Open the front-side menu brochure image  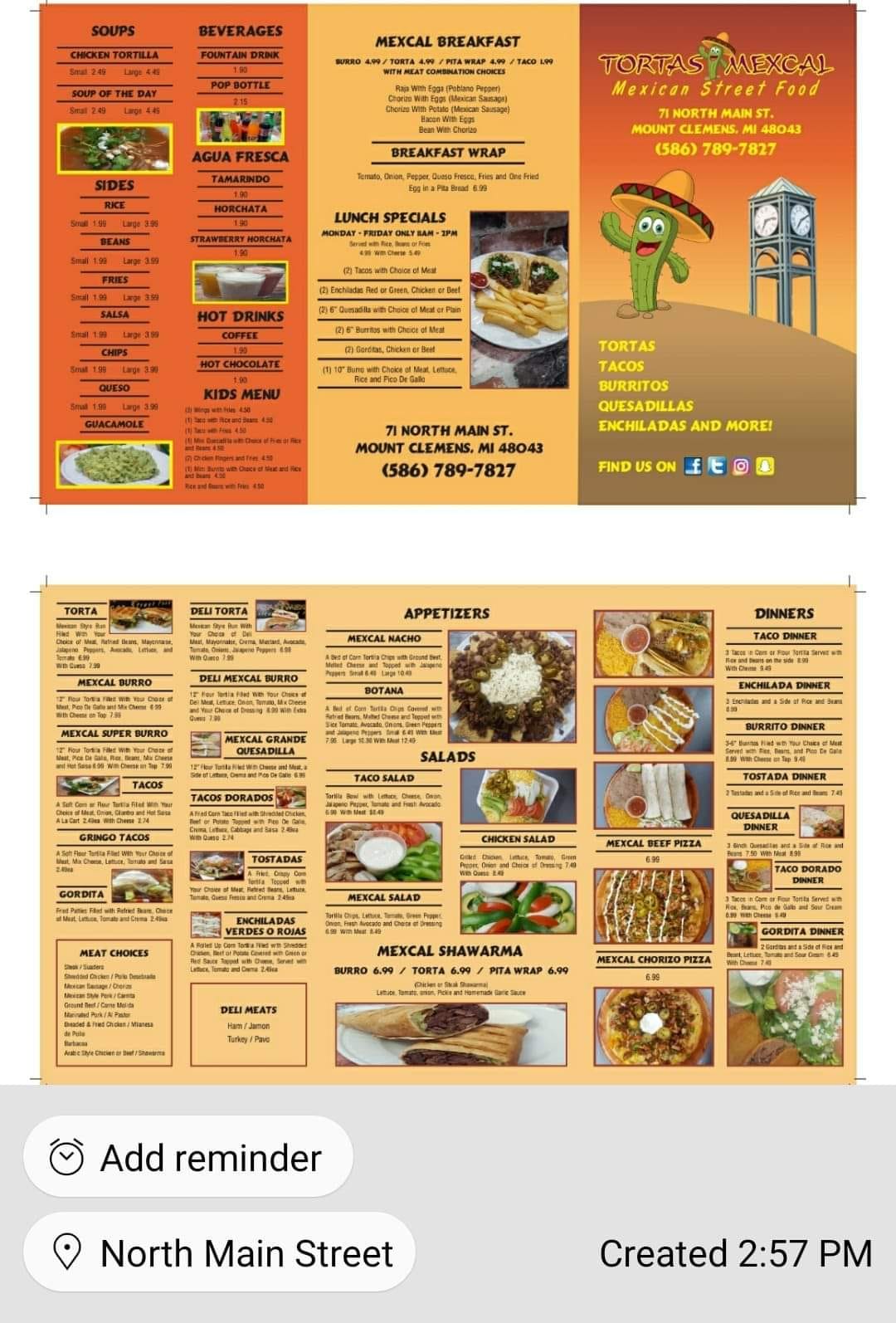click(448, 253)
